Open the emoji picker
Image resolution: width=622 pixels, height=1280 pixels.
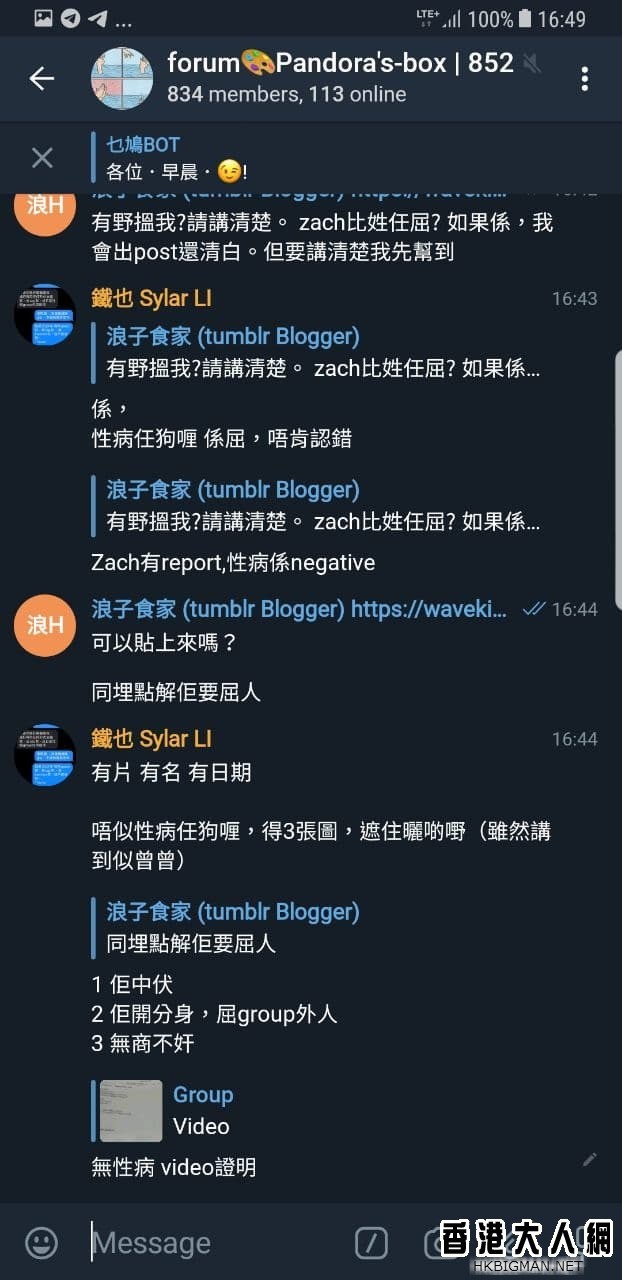click(41, 1243)
